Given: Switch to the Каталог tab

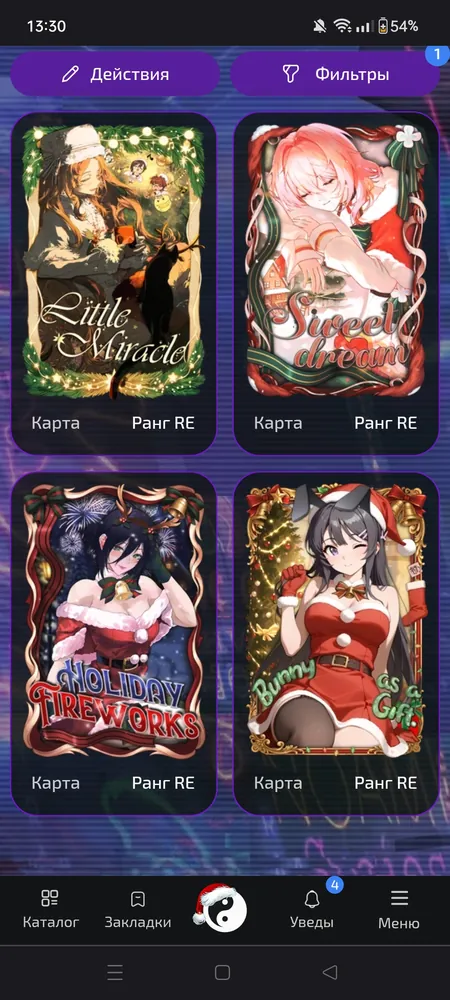Looking at the screenshot, I should [x=51, y=910].
